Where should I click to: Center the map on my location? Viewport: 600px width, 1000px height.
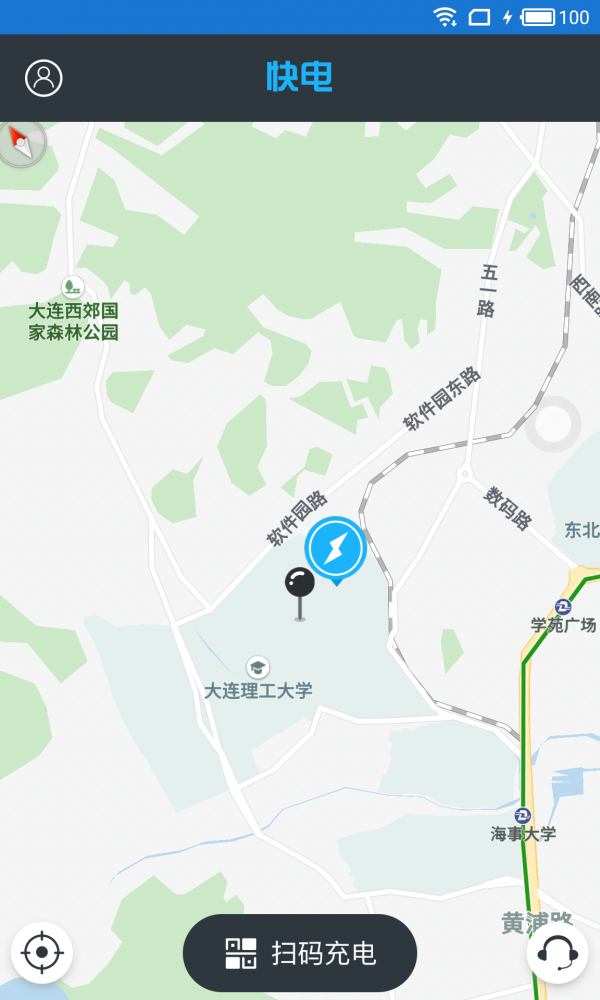click(42, 953)
